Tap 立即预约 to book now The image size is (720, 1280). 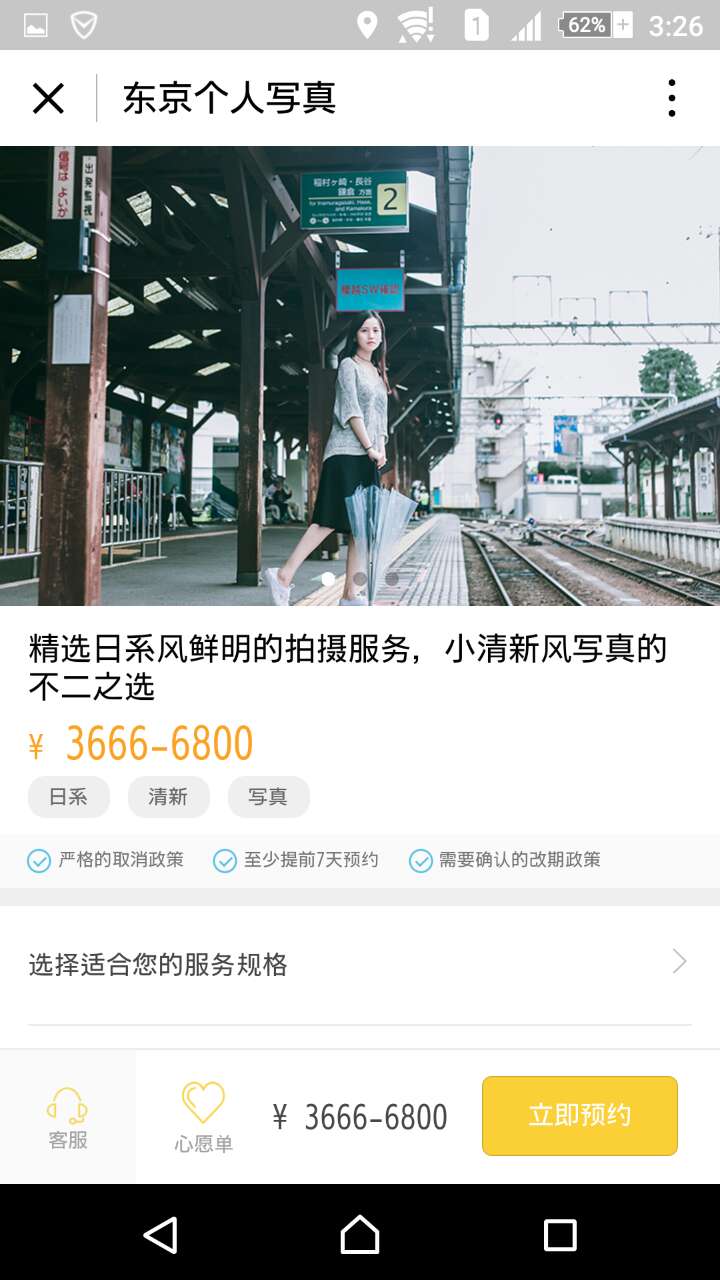click(579, 1116)
